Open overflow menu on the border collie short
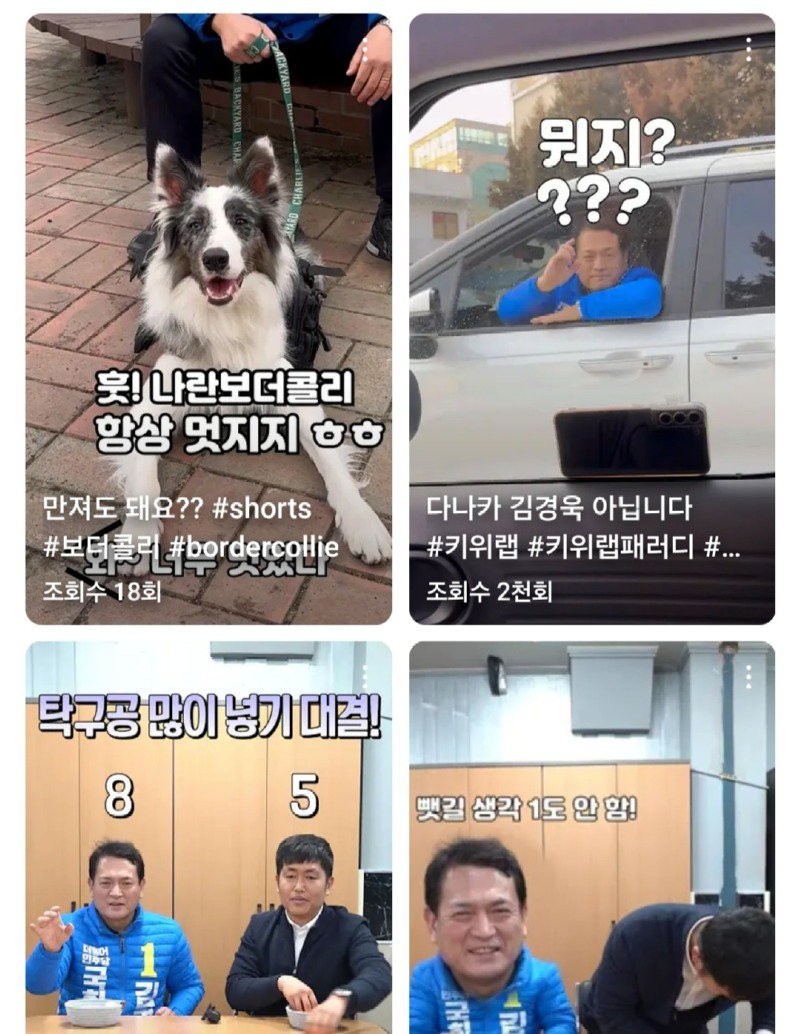800x1034 pixels. [365, 49]
